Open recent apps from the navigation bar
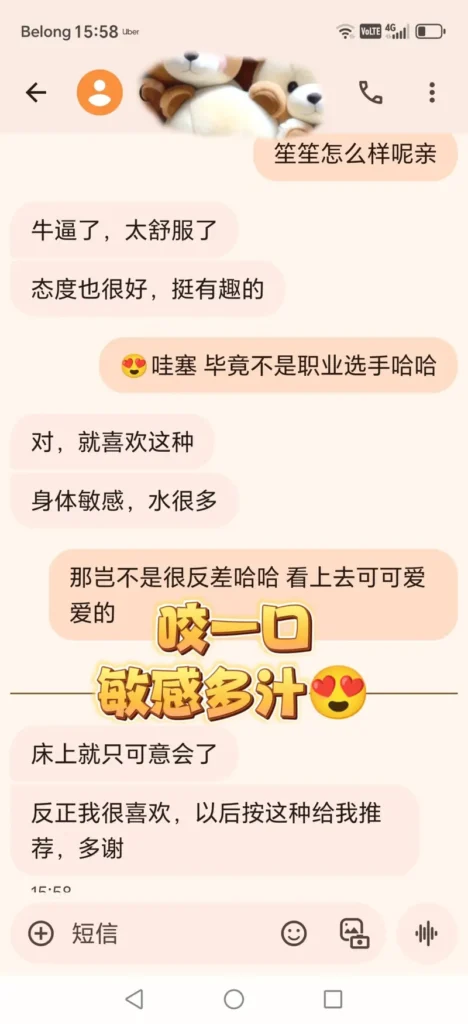Screen dimensions: 468x1024 click(333, 999)
